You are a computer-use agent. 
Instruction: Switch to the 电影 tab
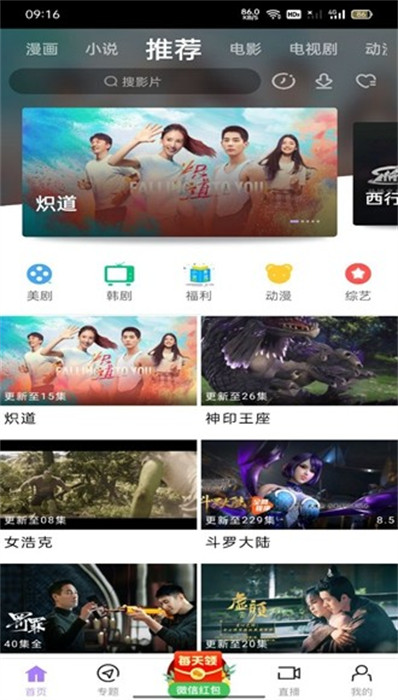pos(245,49)
